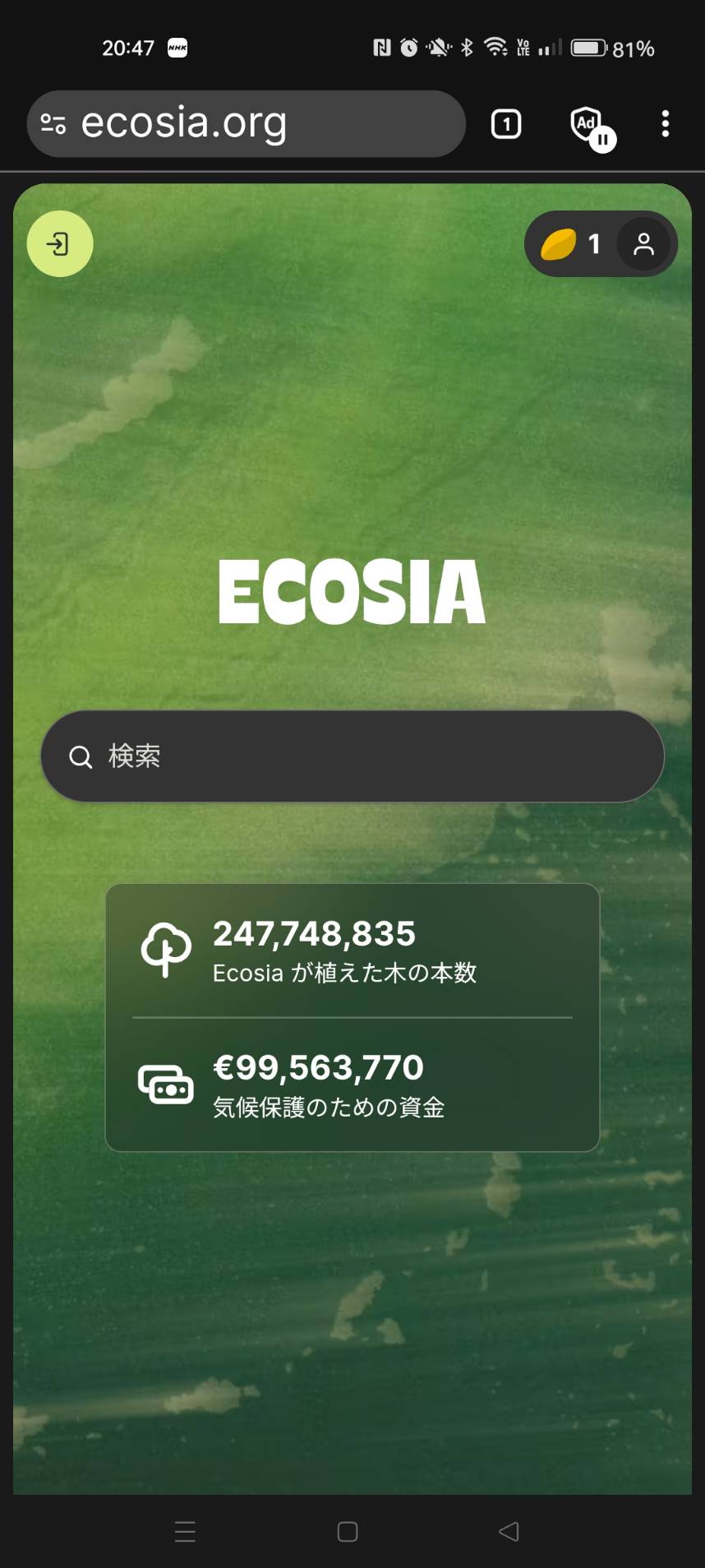The width and height of the screenshot is (705, 1568).
Task: Open site settings icon in address bar
Action: click(x=53, y=124)
